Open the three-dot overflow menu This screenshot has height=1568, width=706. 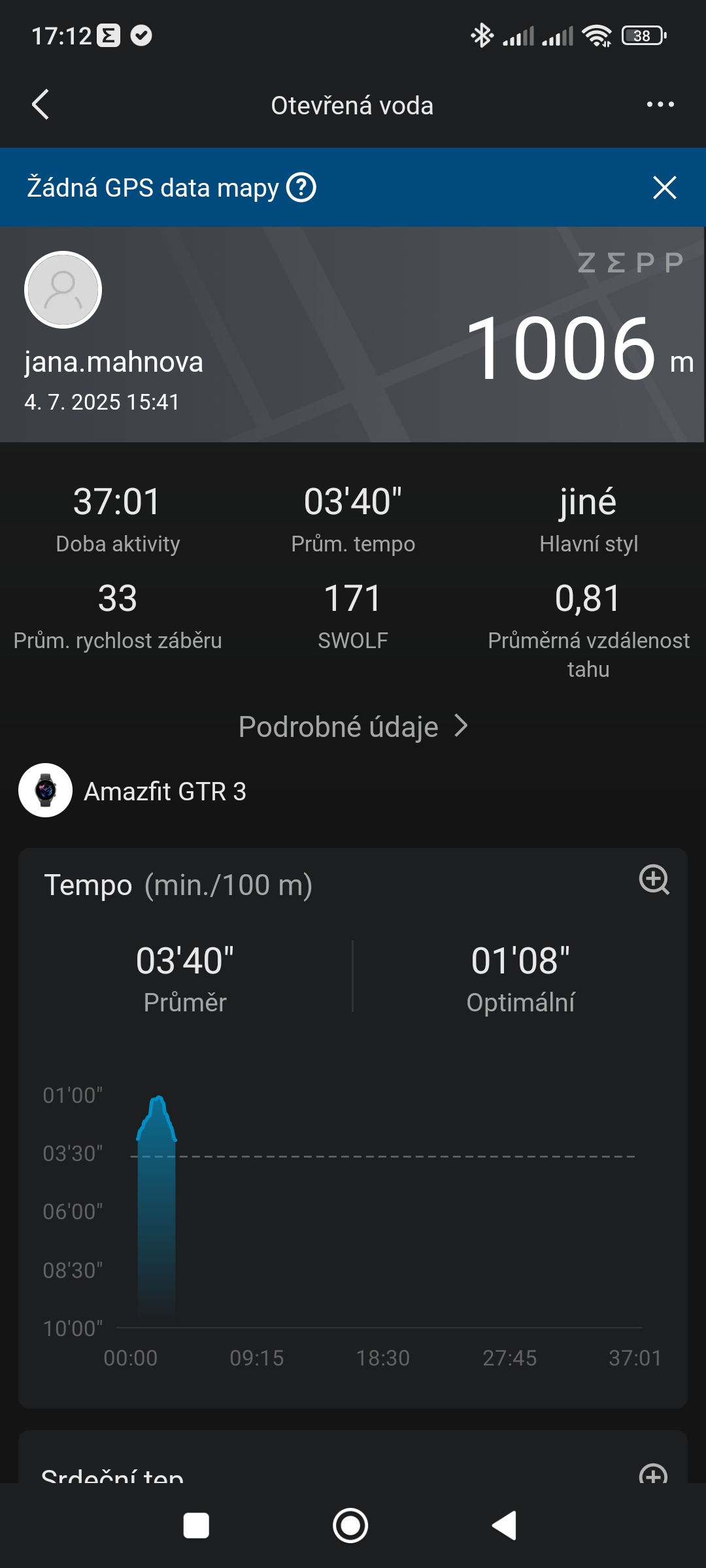pyautogui.click(x=660, y=105)
